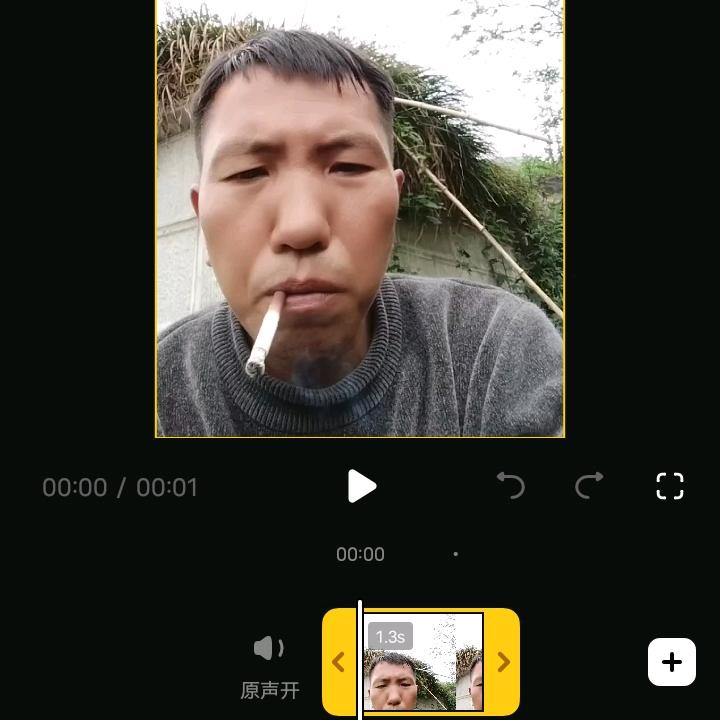The height and width of the screenshot is (720, 720).
Task: Play the video preview
Action: [362, 486]
